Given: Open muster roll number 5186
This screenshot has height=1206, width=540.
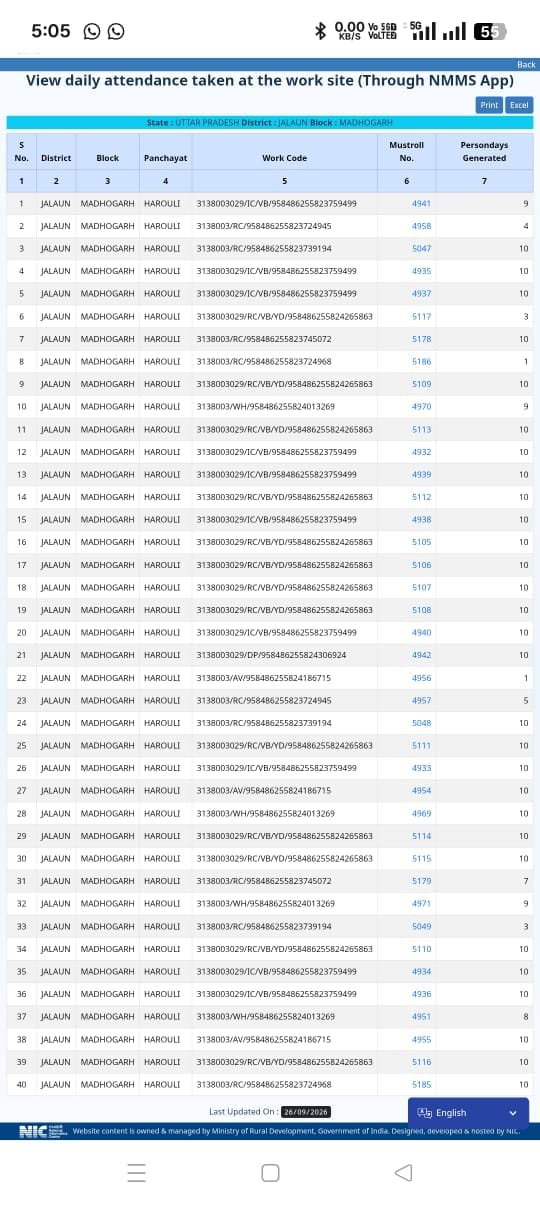Looking at the screenshot, I should click(421, 361).
